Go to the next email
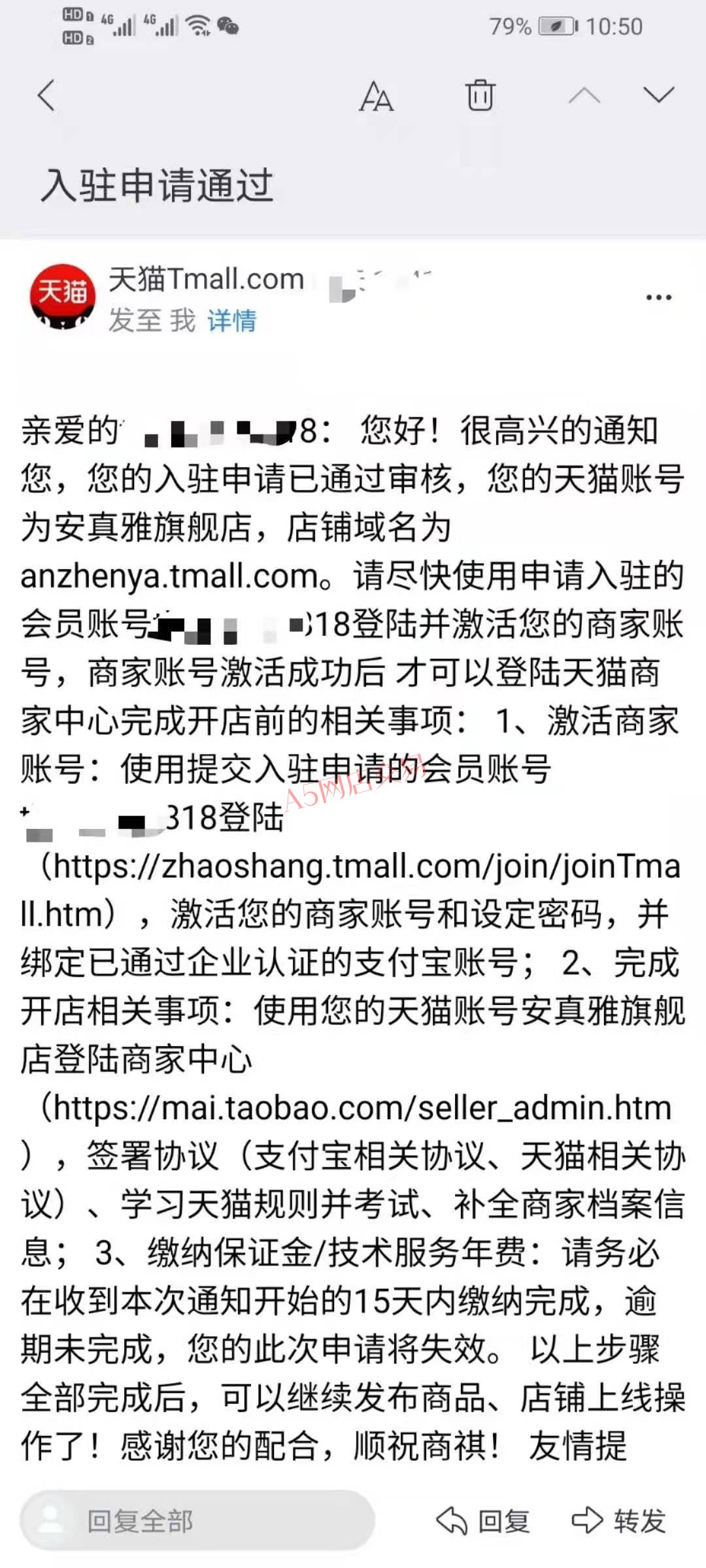Screen dimensions: 706x1568 tap(658, 95)
